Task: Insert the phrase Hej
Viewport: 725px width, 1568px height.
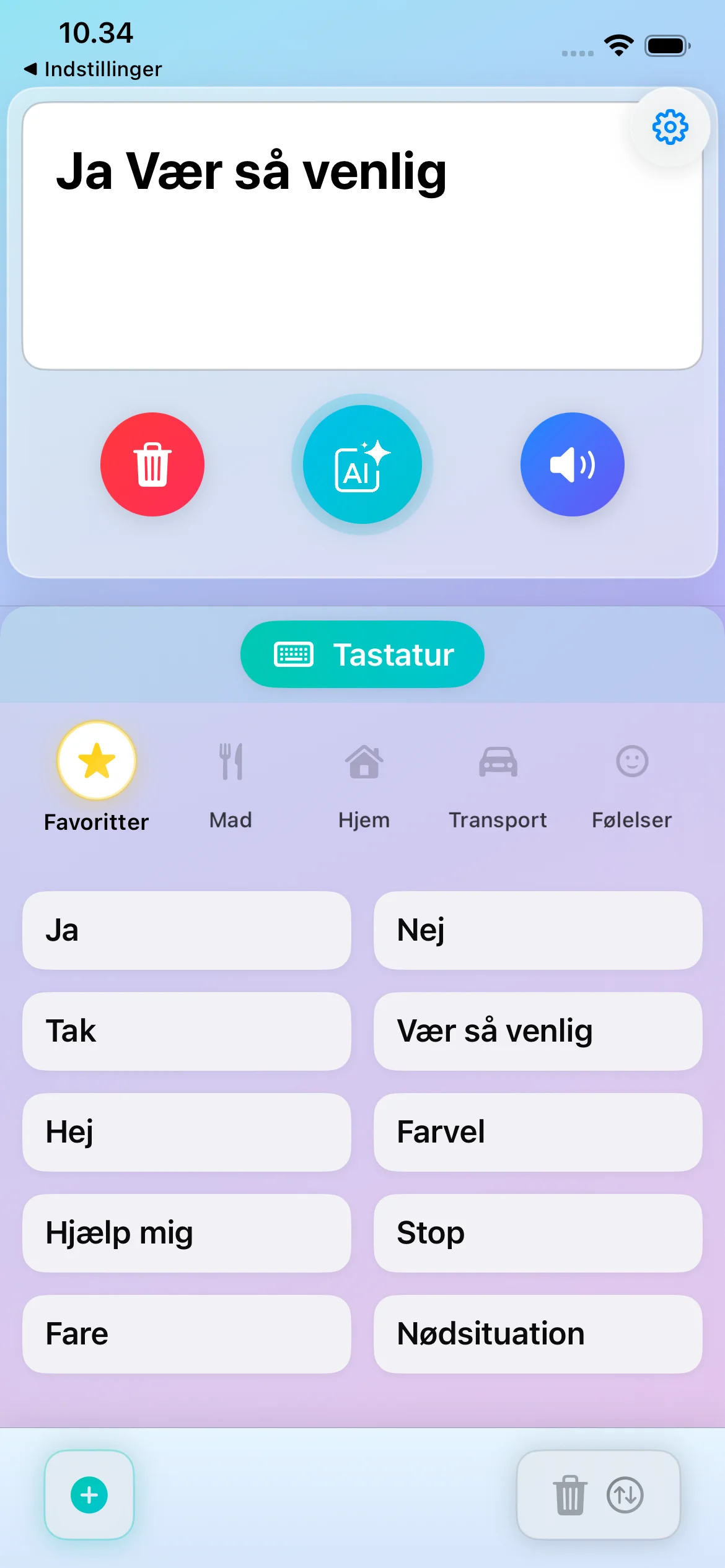Action: click(187, 1132)
